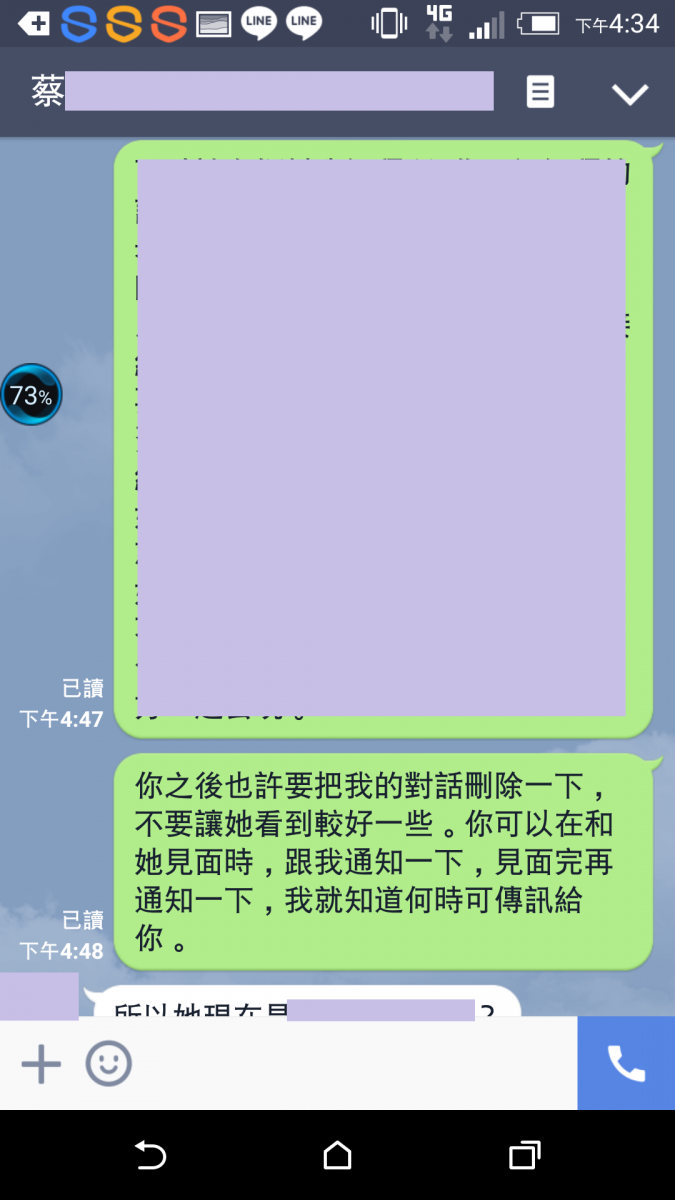
Task: Open the emoji sticker picker
Action: click(108, 1064)
